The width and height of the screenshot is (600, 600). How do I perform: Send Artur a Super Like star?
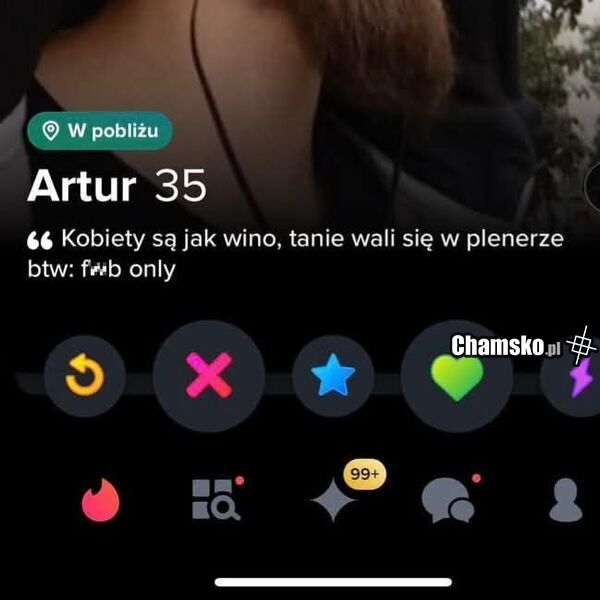tap(332, 376)
